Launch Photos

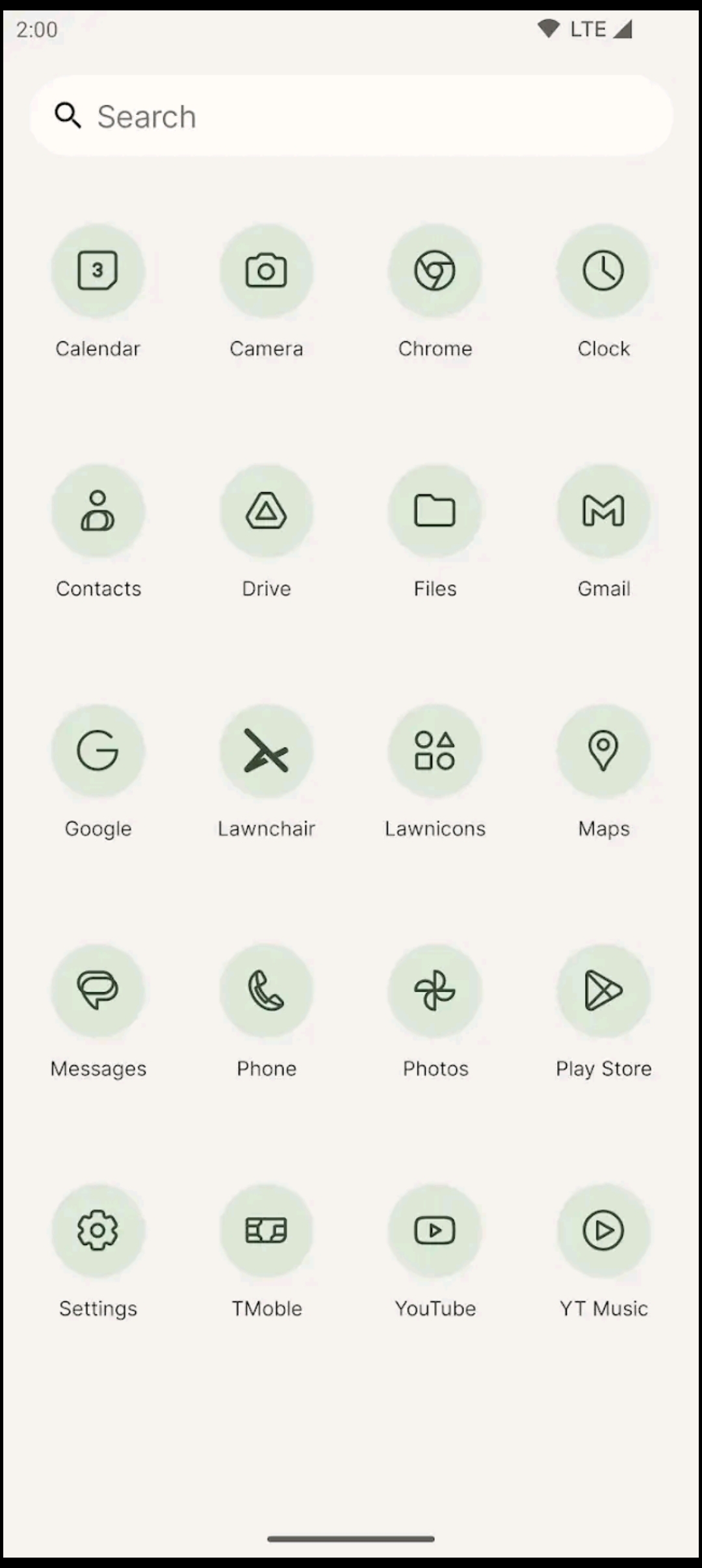tap(435, 991)
